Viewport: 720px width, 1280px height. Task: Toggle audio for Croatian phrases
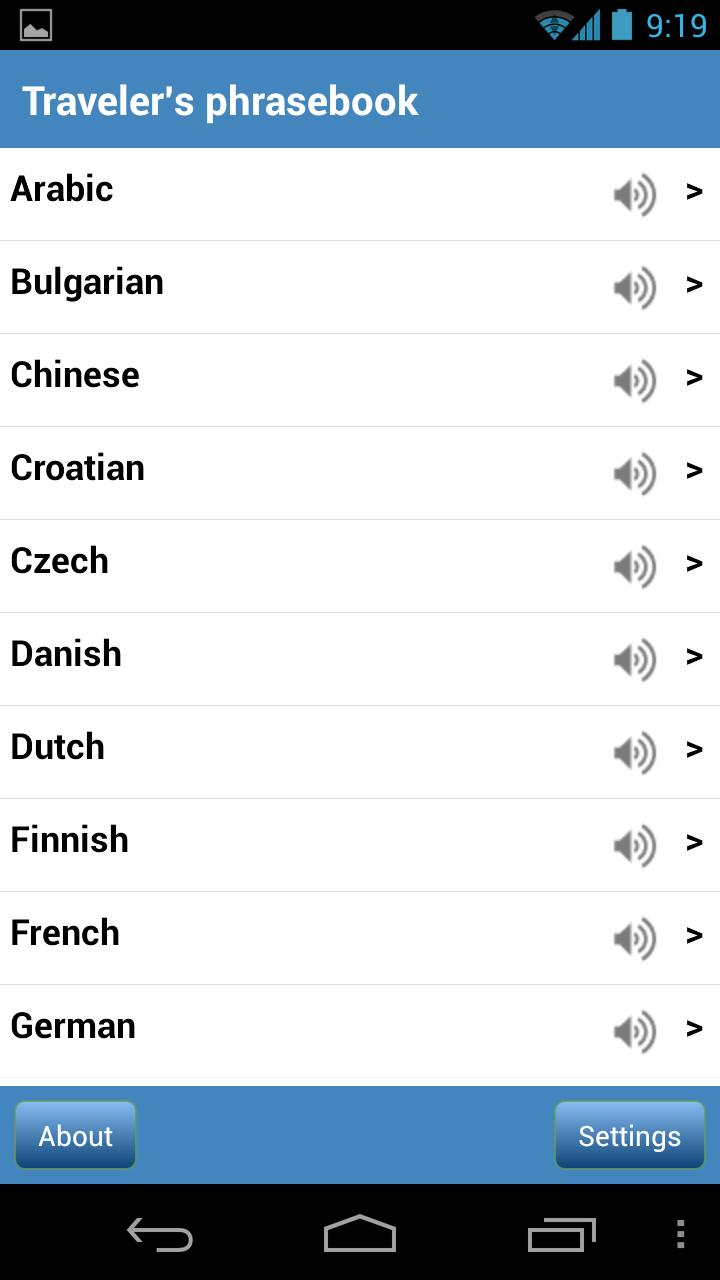(x=634, y=473)
